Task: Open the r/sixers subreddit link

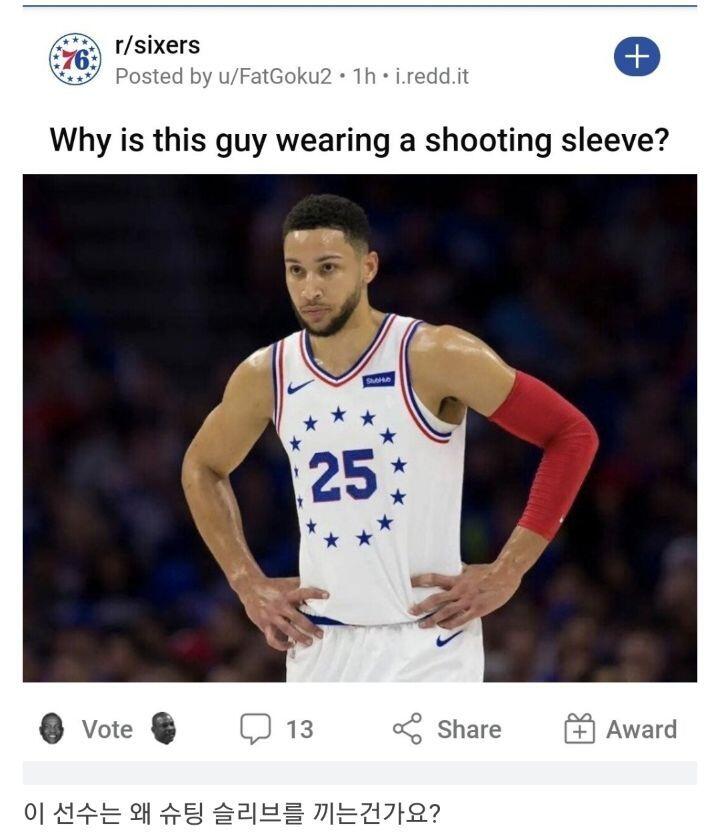Action: click(x=158, y=45)
